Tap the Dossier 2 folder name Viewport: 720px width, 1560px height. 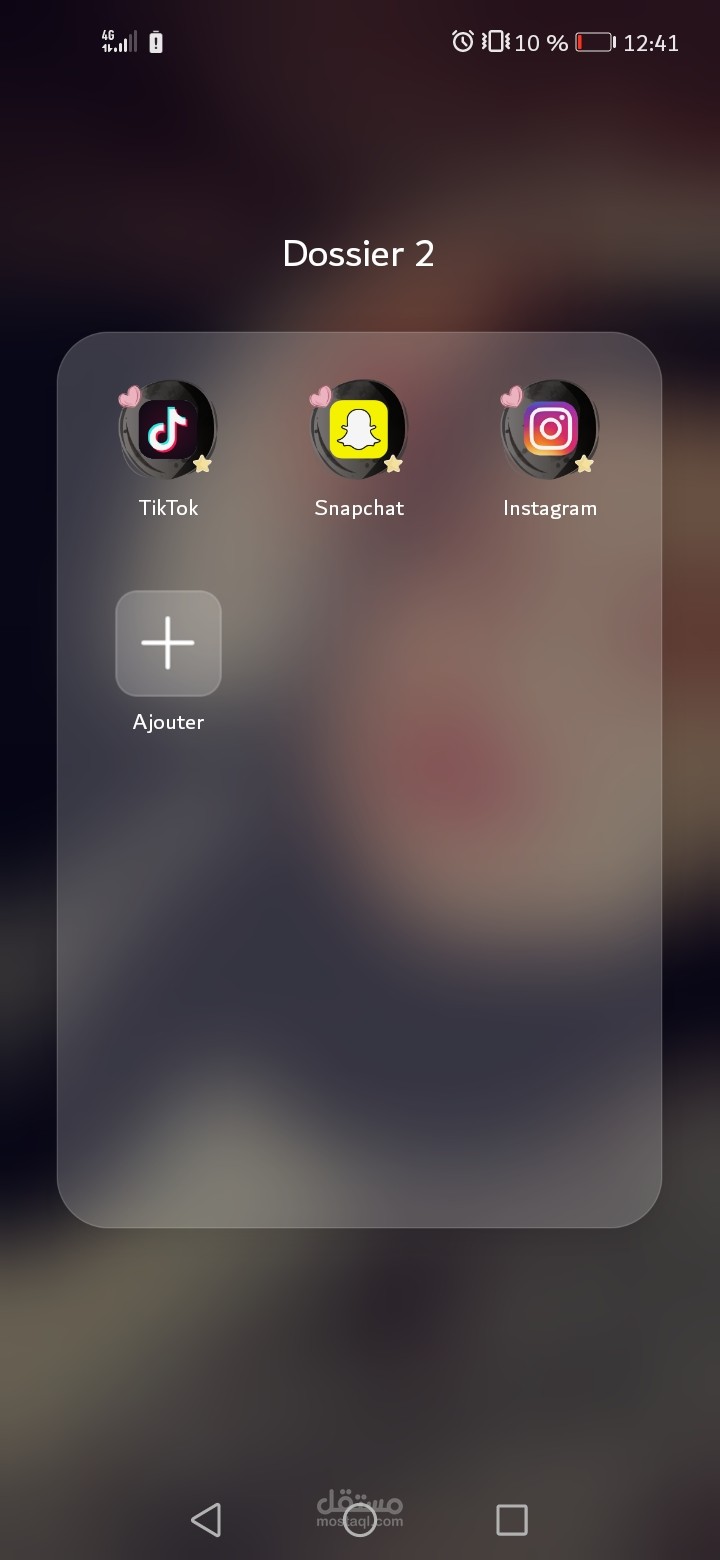pyautogui.click(x=359, y=254)
